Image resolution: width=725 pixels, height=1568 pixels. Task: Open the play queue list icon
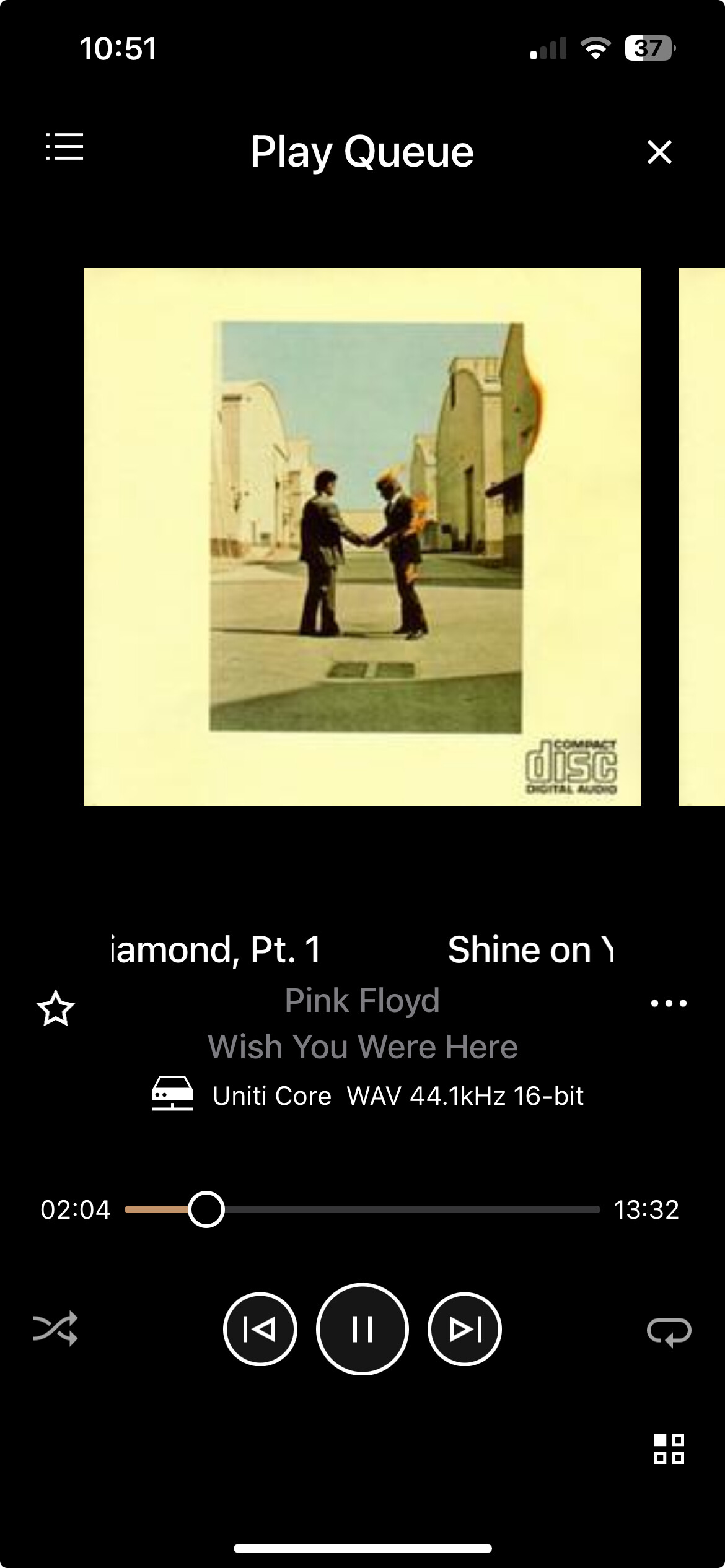coord(64,147)
